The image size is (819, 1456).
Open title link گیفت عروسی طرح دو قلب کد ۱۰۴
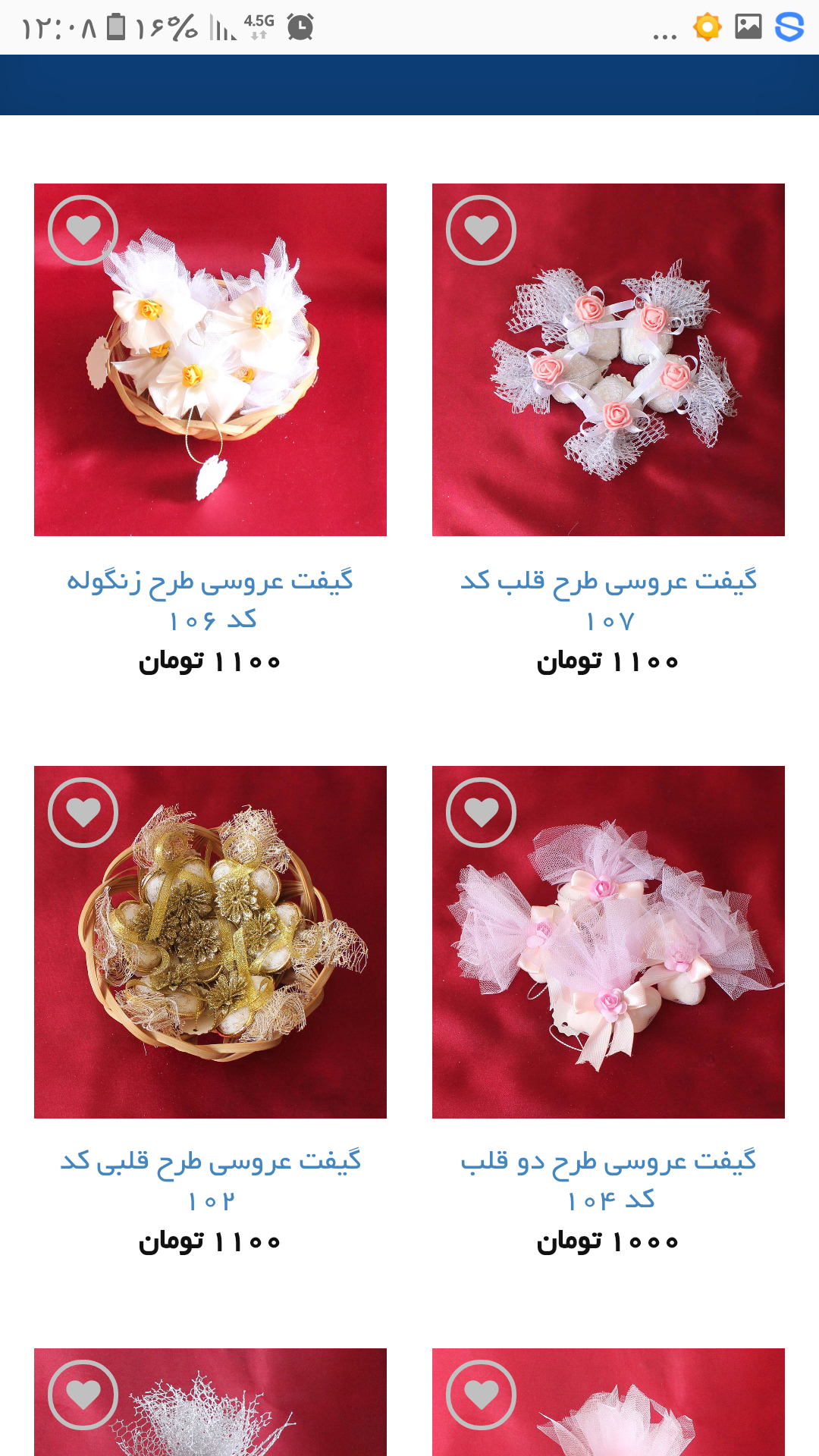608,1179
